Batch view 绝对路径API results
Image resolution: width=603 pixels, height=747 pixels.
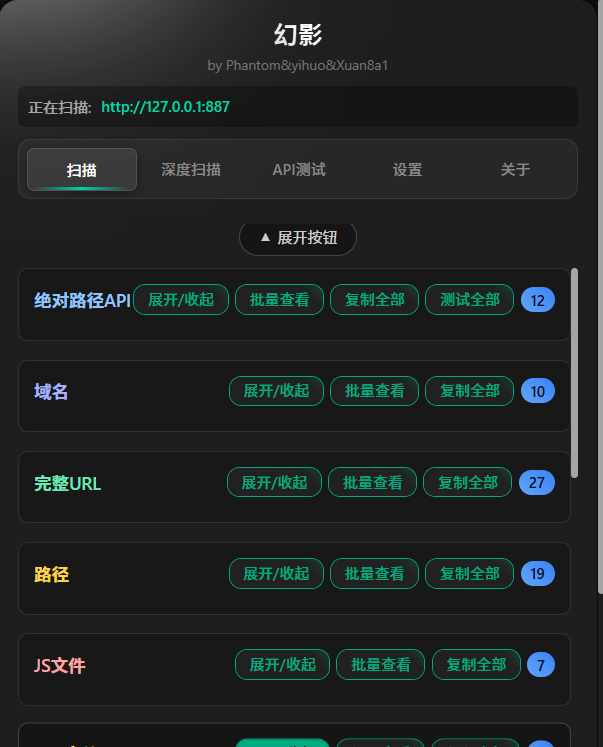280,300
